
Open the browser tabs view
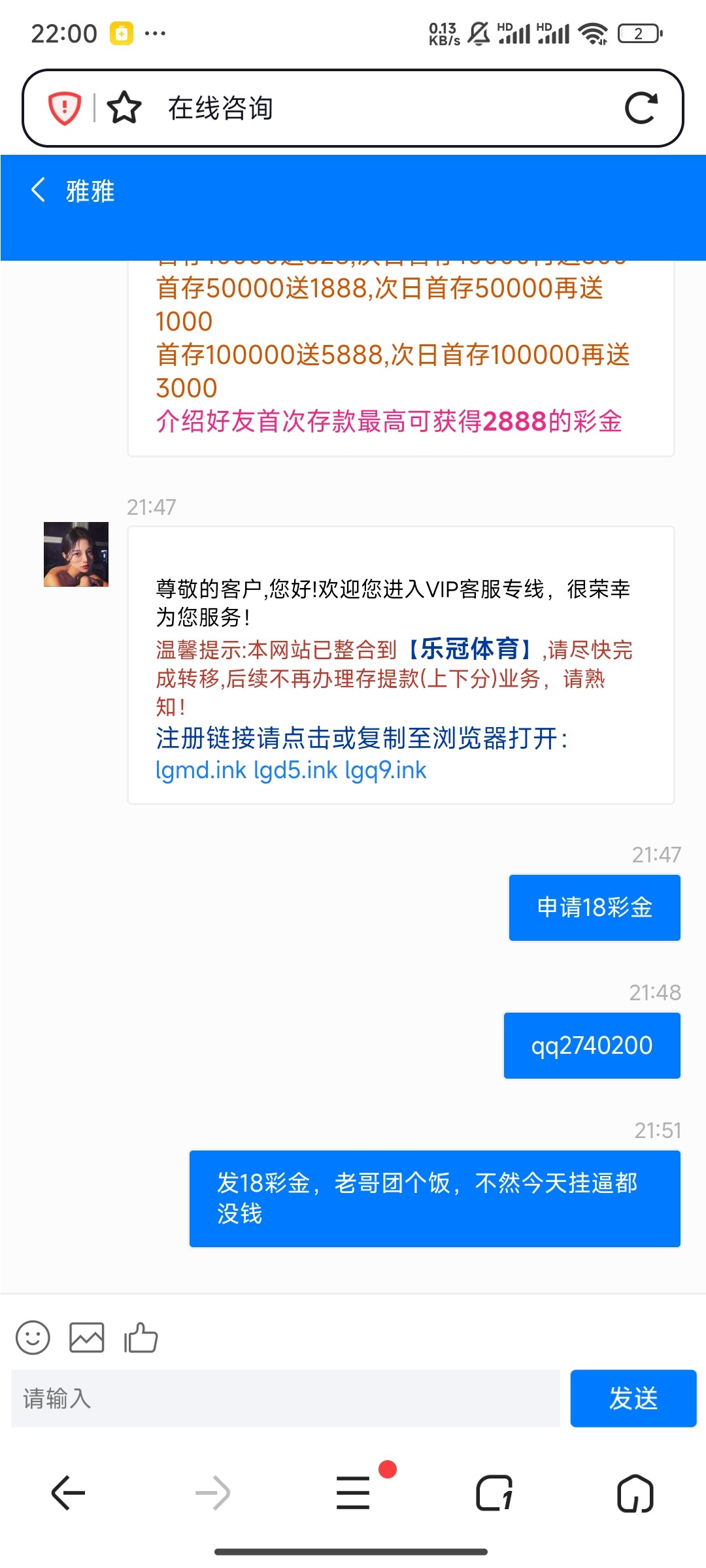coord(494,1493)
